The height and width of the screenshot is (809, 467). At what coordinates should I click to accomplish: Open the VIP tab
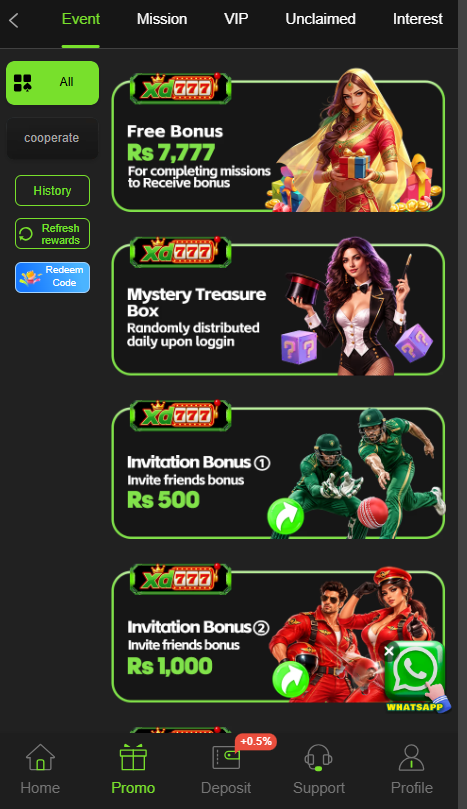click(236, 19)
